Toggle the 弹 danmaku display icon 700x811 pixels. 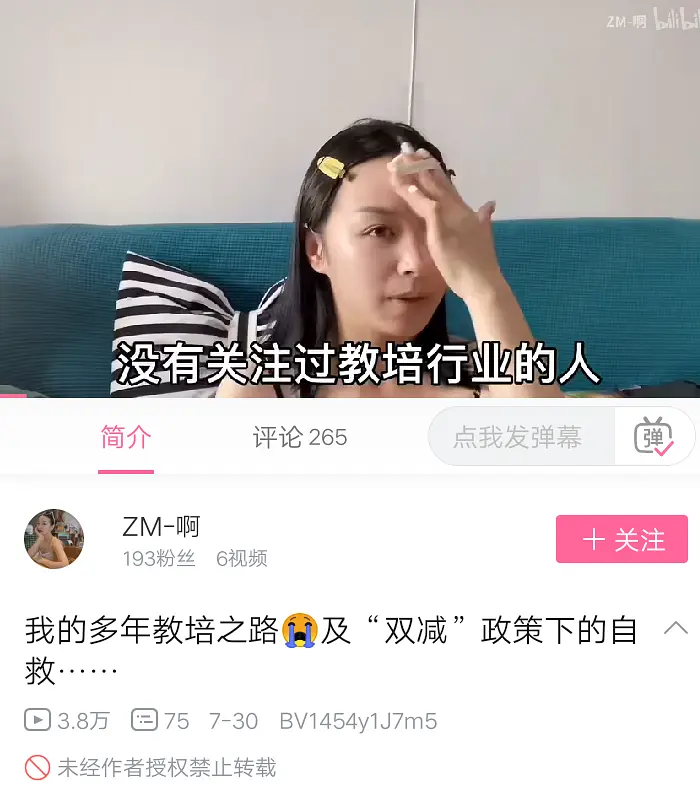click(x=654, y=437)
